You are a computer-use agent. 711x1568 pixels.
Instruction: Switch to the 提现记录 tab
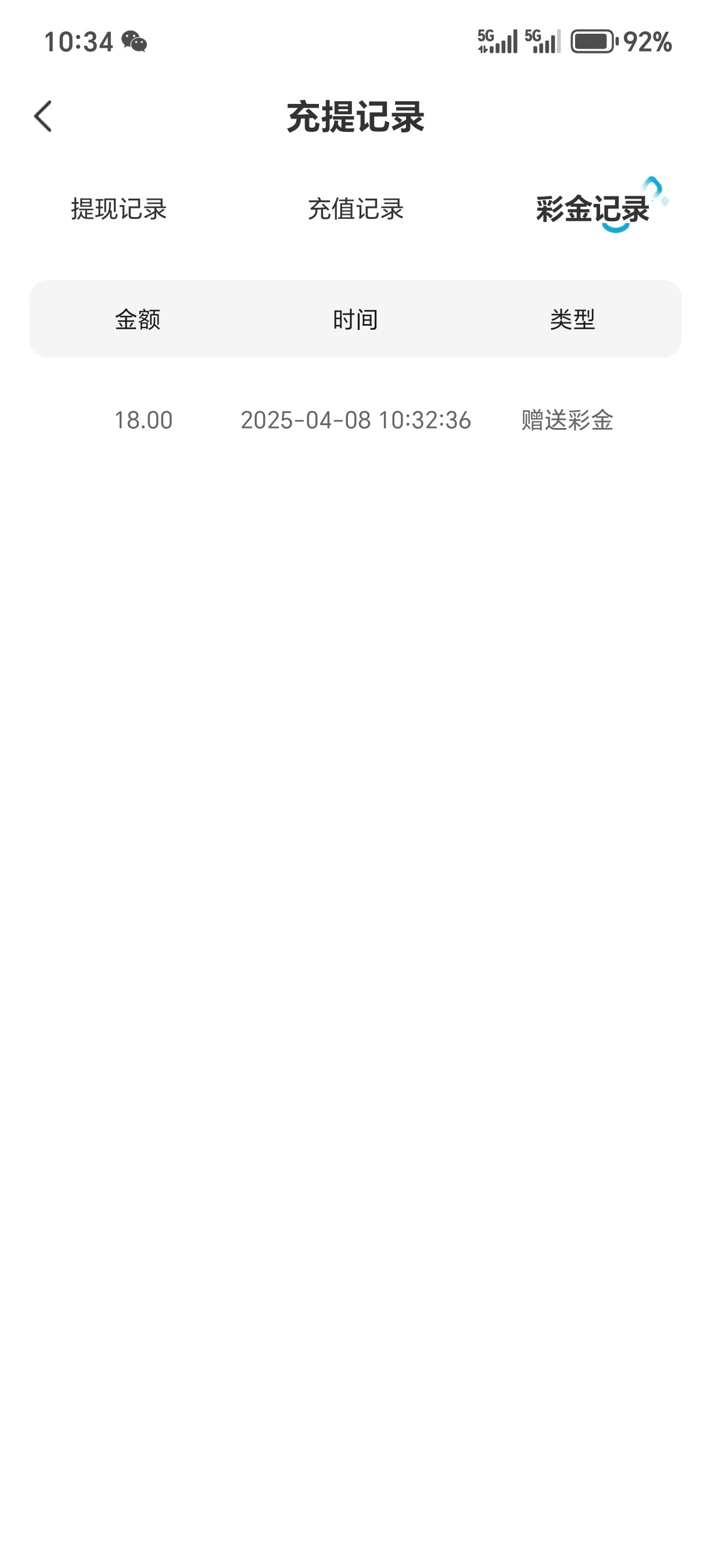119,209
